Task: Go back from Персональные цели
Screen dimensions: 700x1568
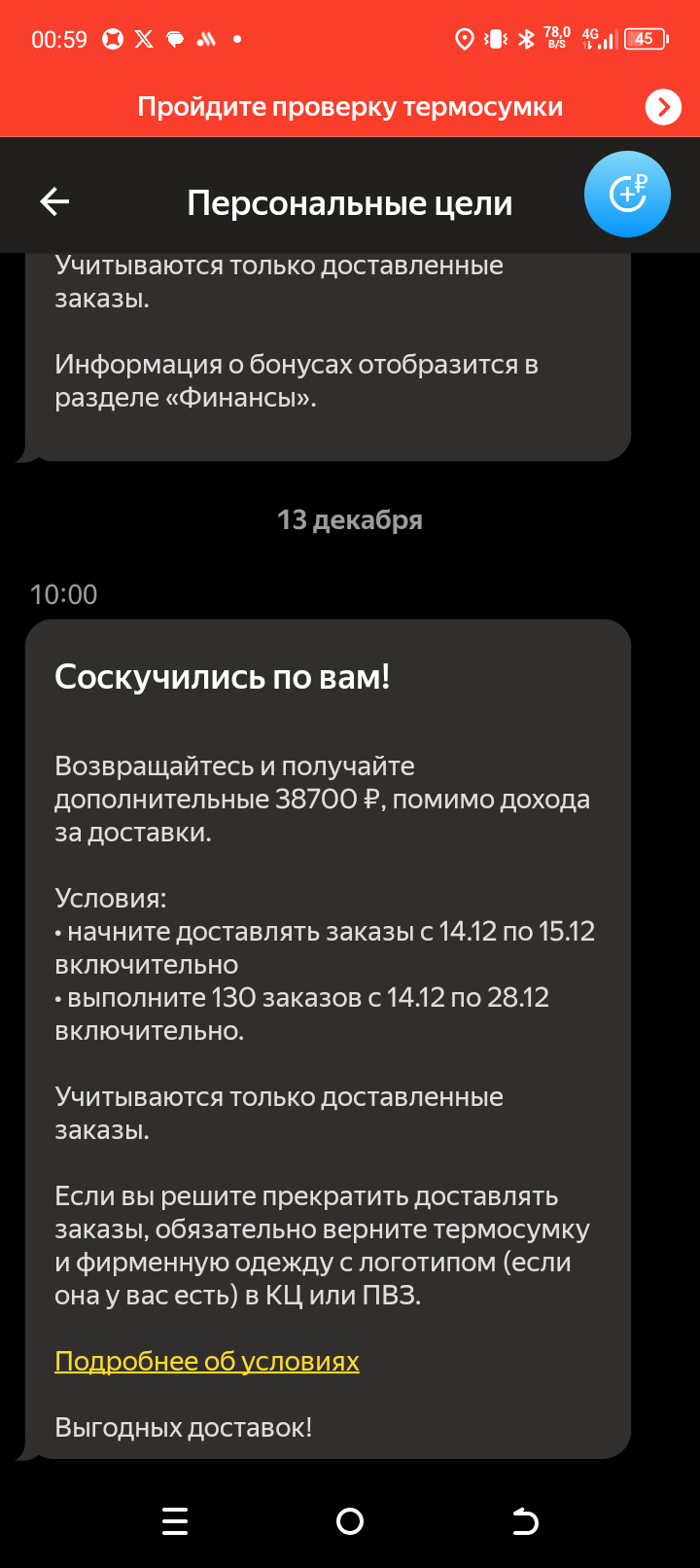Action: pyautogui.click(x=54, y=202)
